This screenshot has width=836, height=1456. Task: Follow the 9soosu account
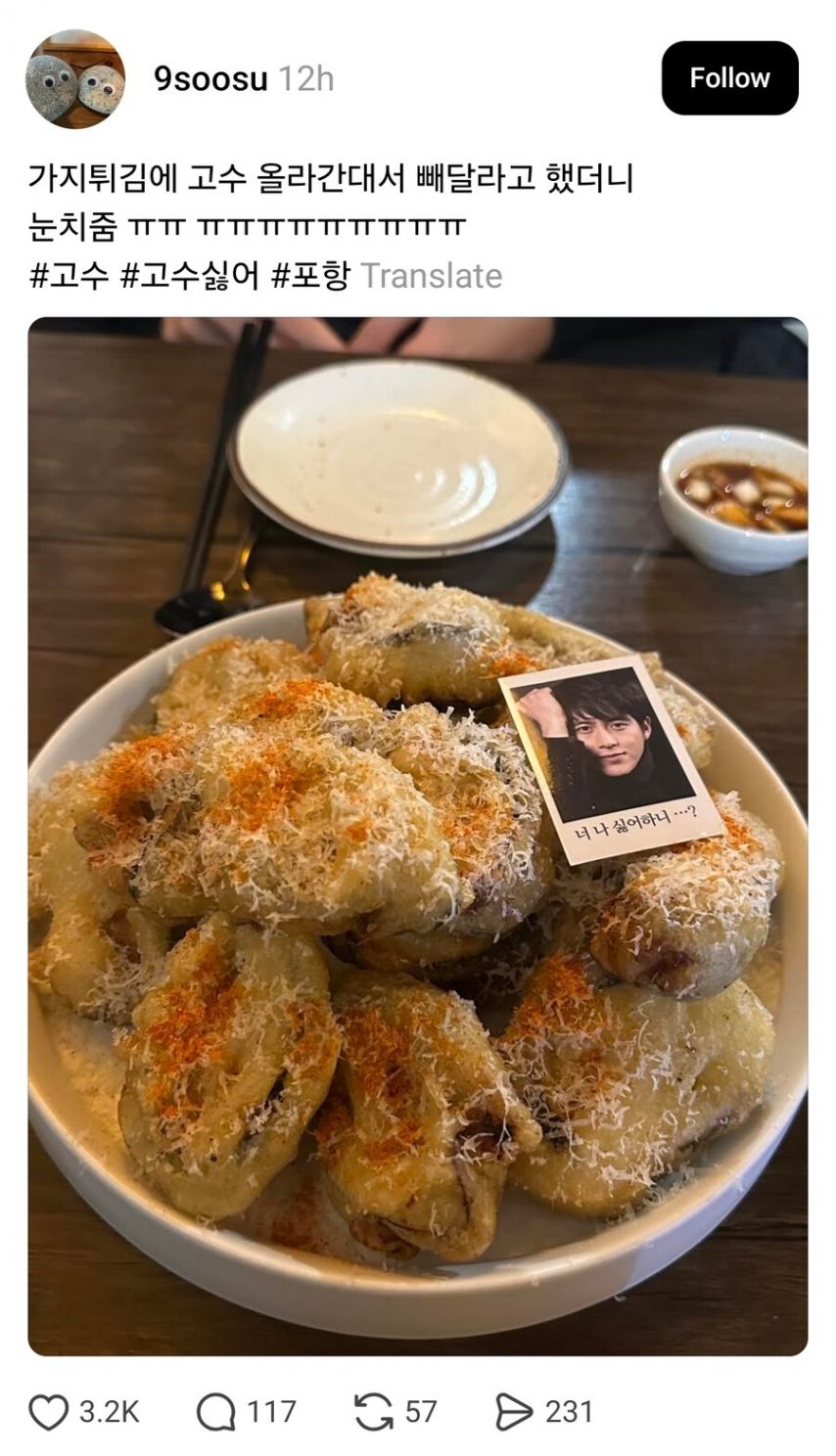pyautogui.click(x=729, y=78)
